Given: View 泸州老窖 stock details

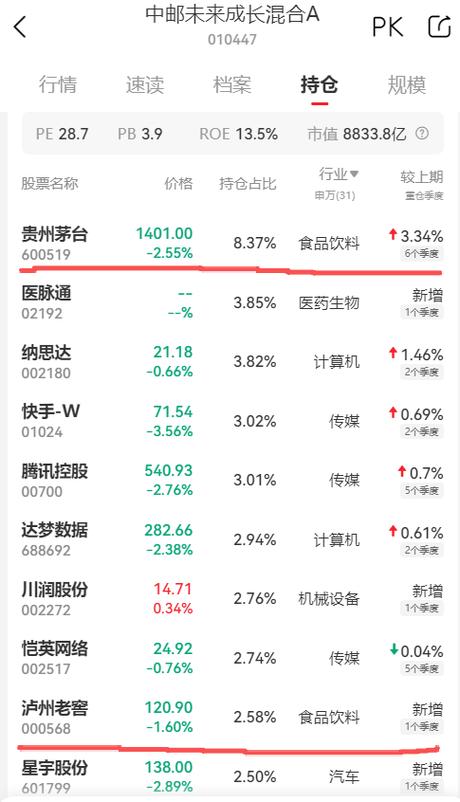Looking at the screenshot, I should (x=232, y=717).
